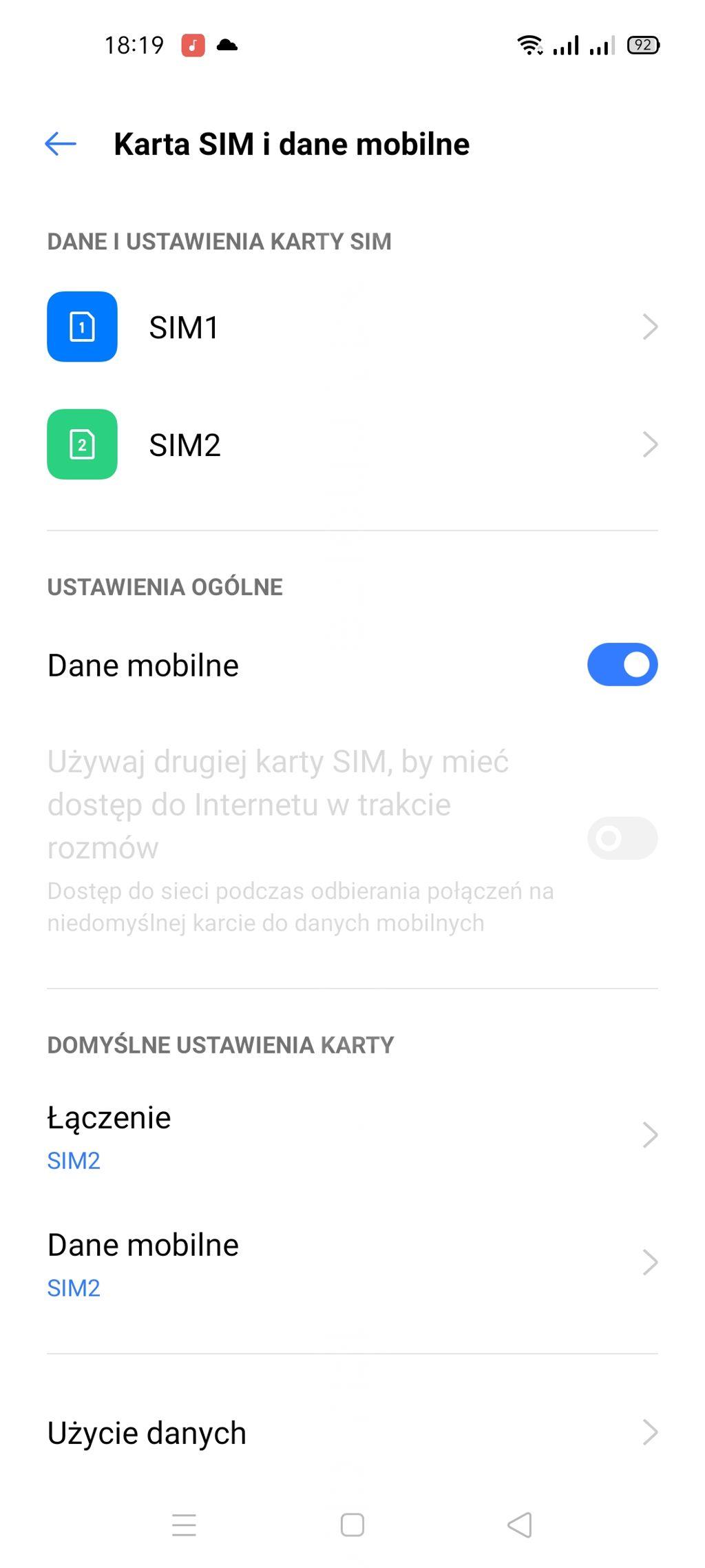Turn off the Dane mobilne switch
The image size is (705, 1568).
622,665
